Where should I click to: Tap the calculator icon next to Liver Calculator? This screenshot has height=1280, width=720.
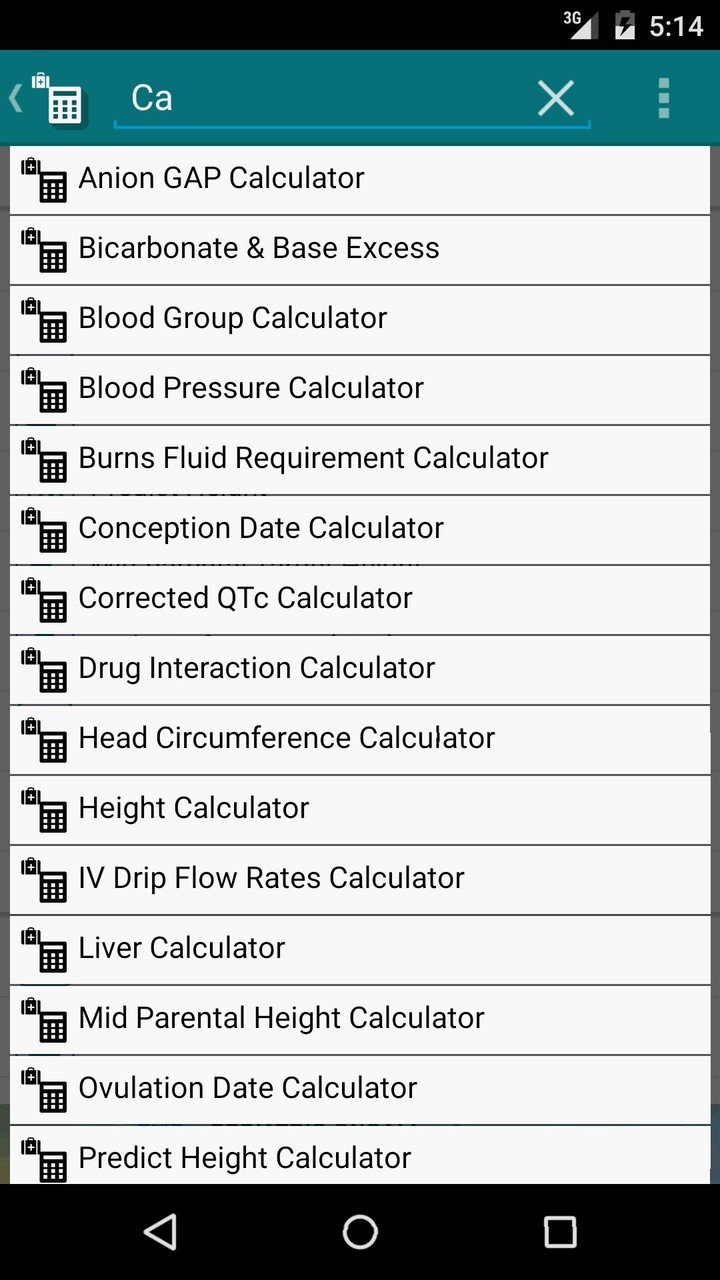click(x=44, y=951)
